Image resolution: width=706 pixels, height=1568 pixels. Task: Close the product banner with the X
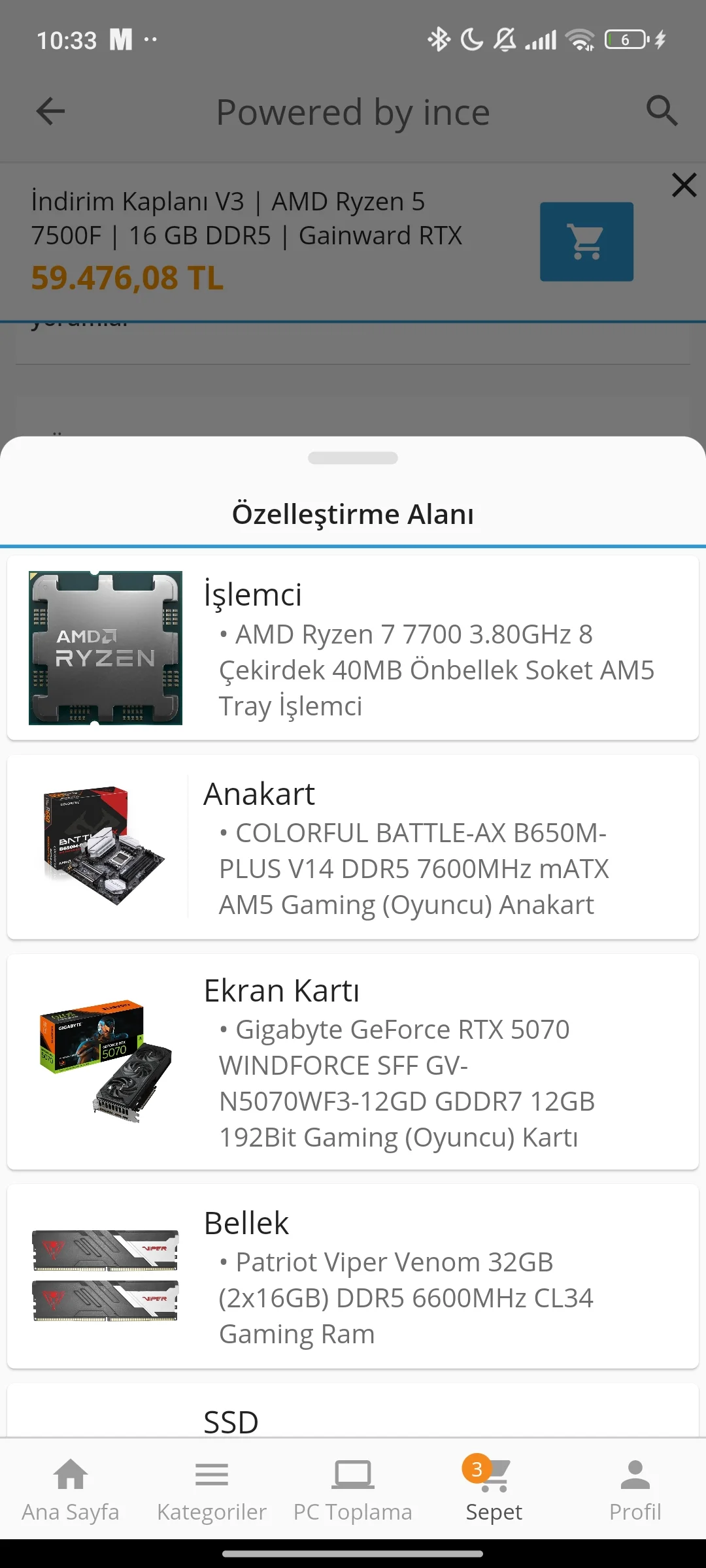pos(684,185)
